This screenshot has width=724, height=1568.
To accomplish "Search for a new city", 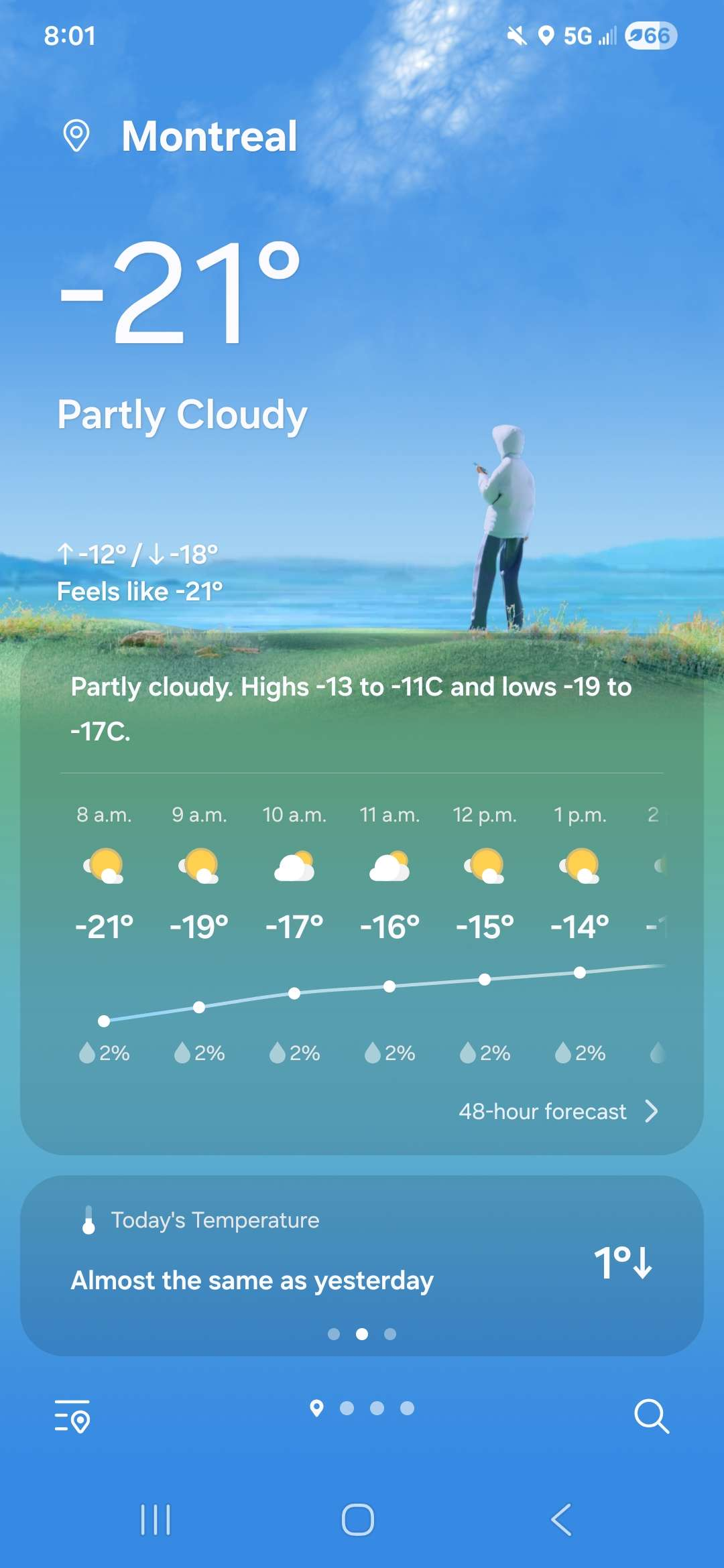I will (x=651, y=1415).
